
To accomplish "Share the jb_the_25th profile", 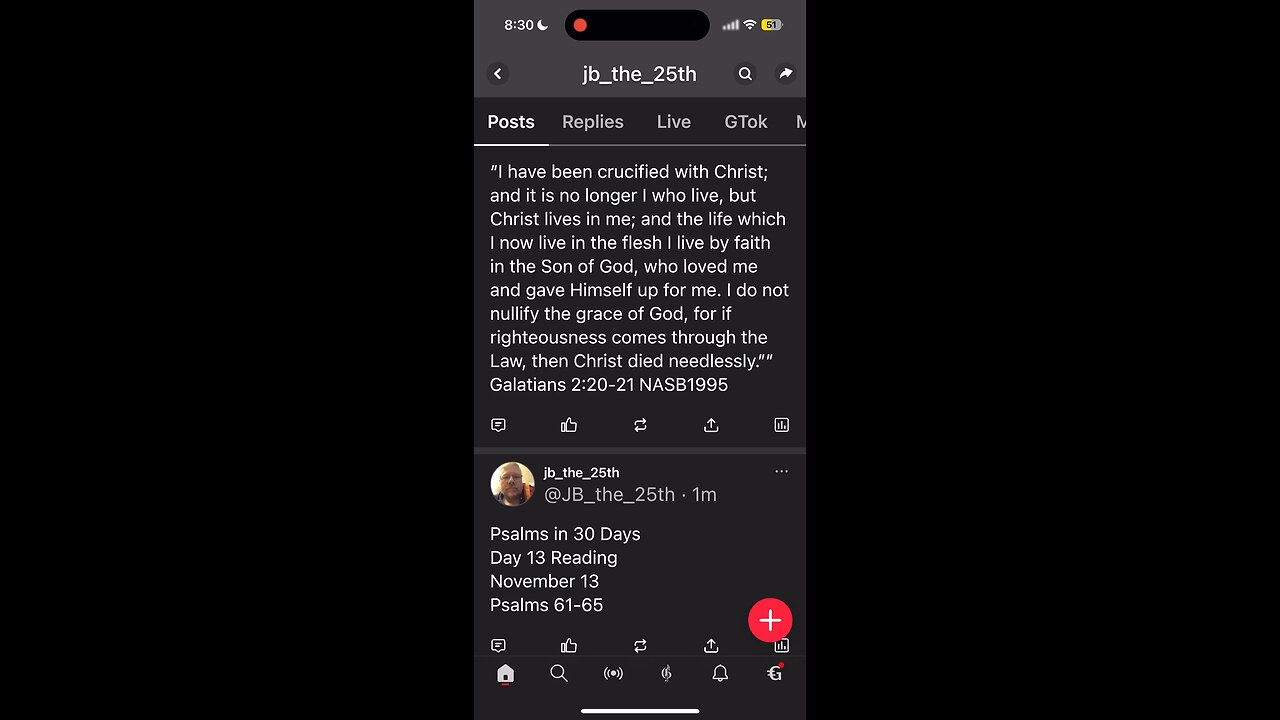I will pyautogui.click(x=786, y=74).
